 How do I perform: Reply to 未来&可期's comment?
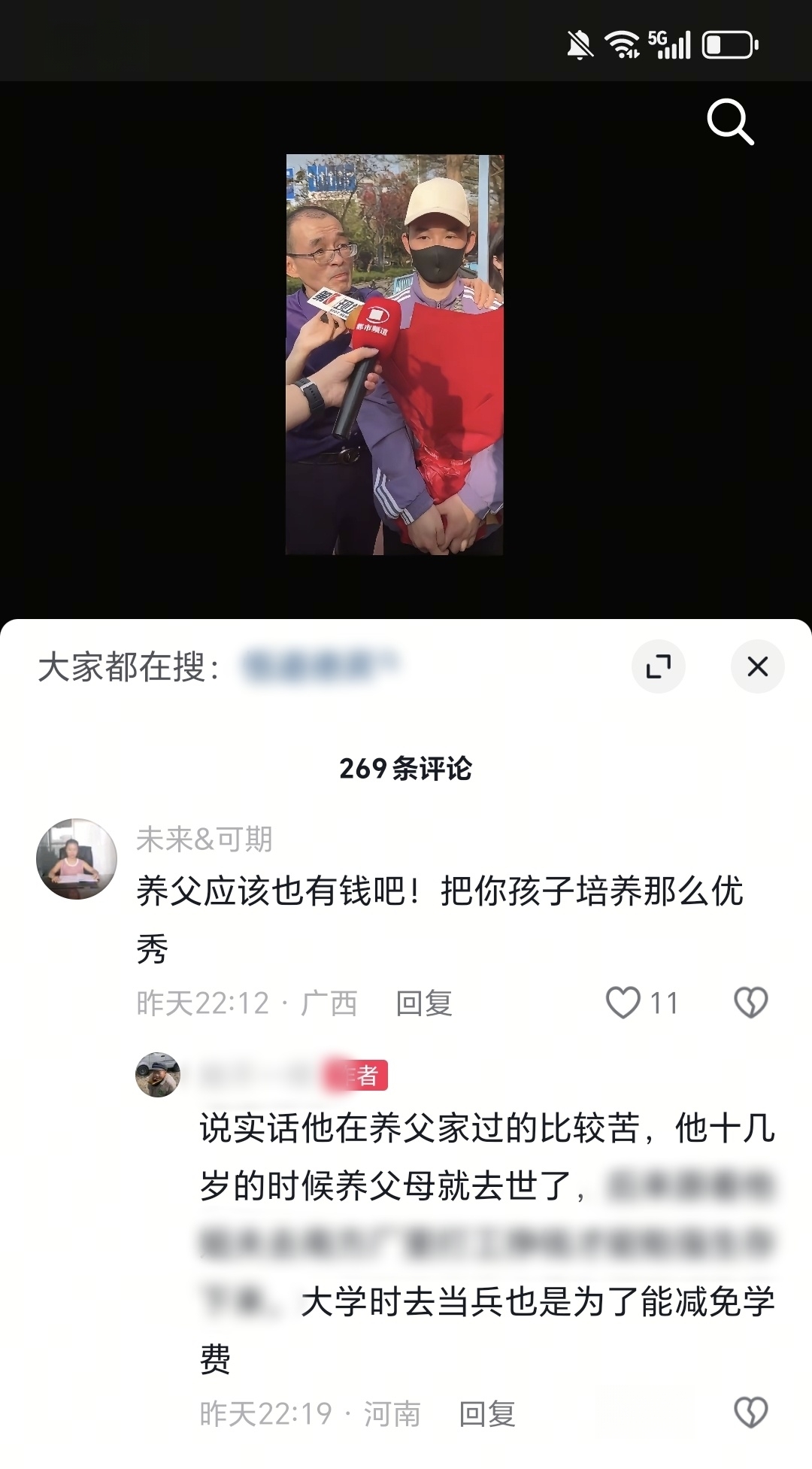pyautogui.click(x=424, y=1003)
